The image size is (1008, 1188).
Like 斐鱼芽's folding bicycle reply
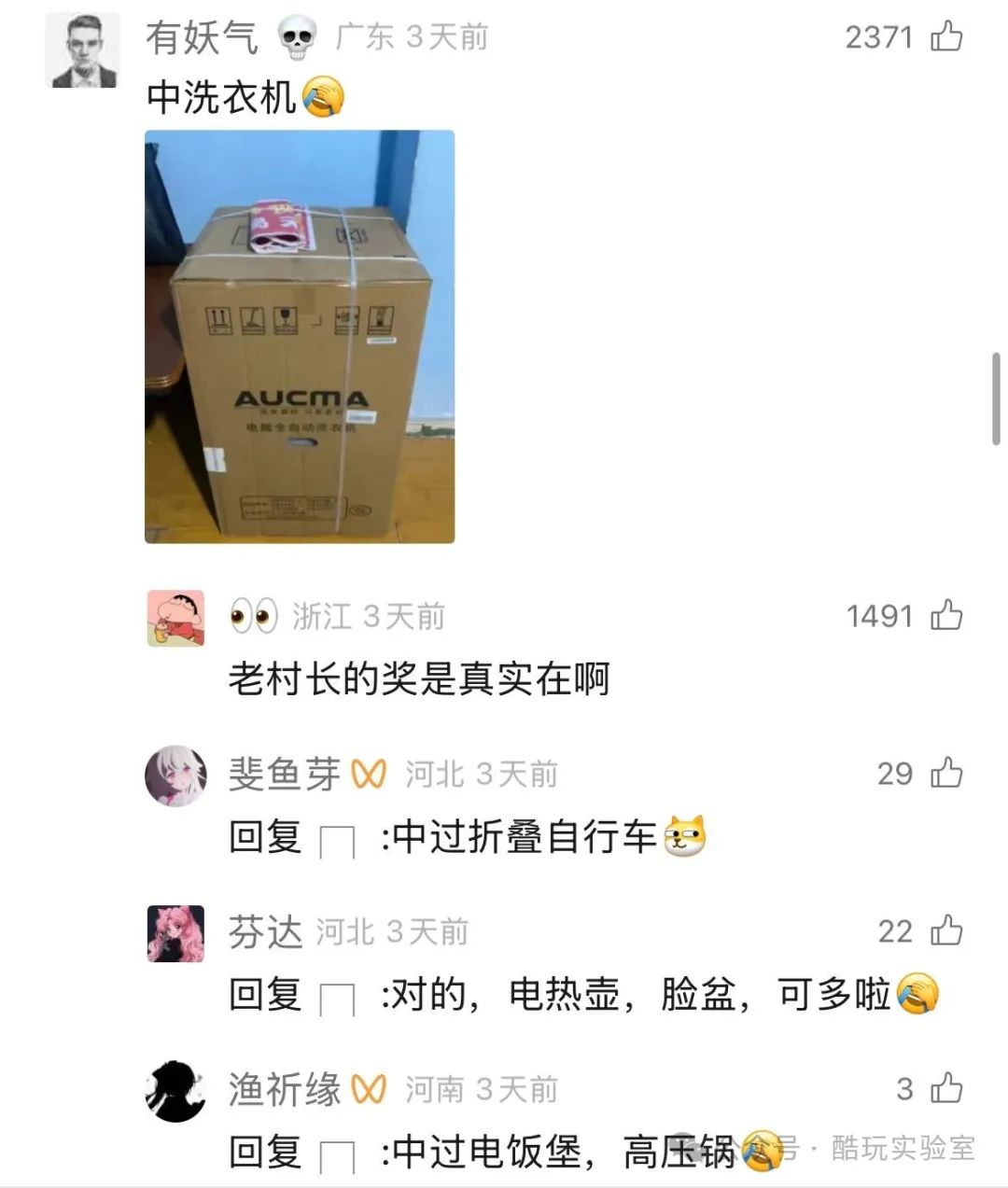point(946,774)
